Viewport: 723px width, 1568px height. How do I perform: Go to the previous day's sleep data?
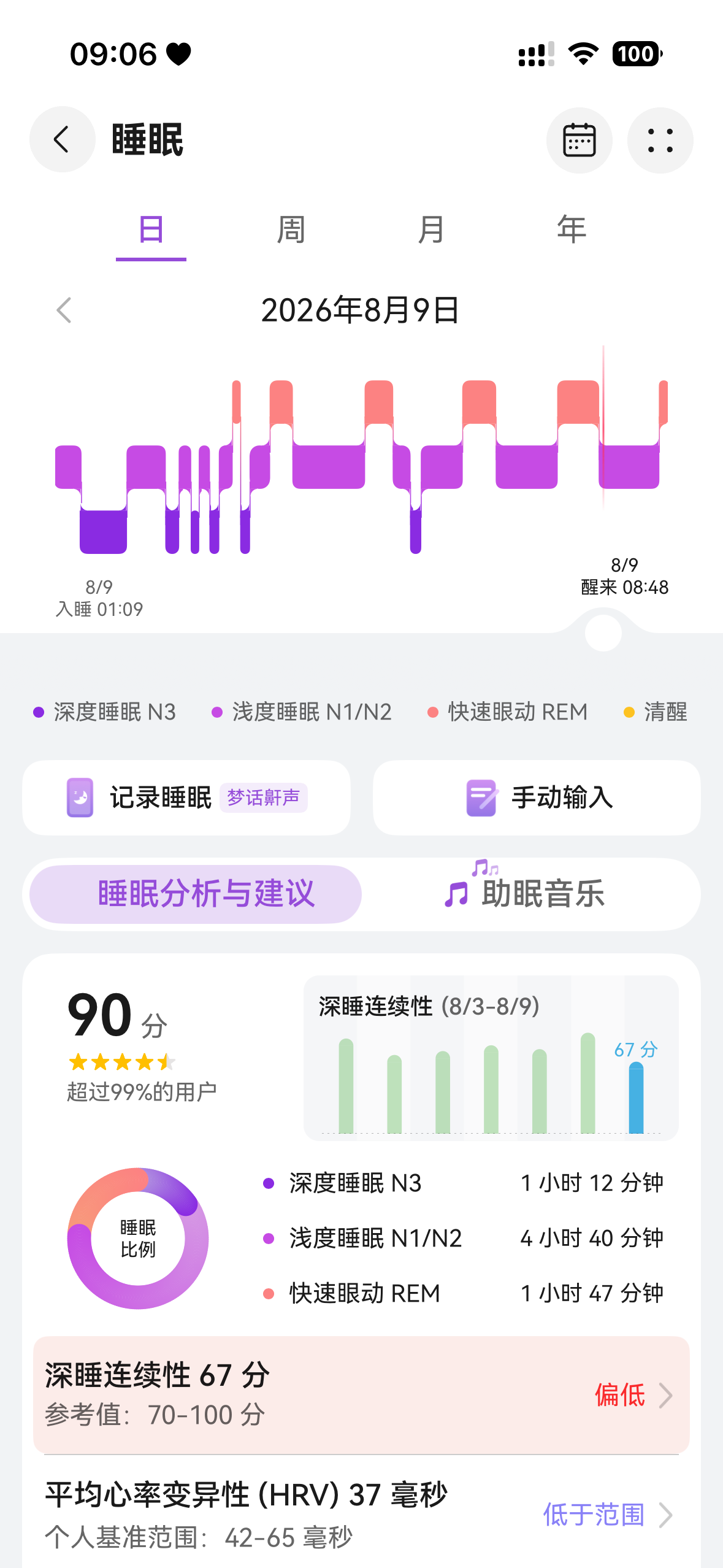[x=64, y=310]
